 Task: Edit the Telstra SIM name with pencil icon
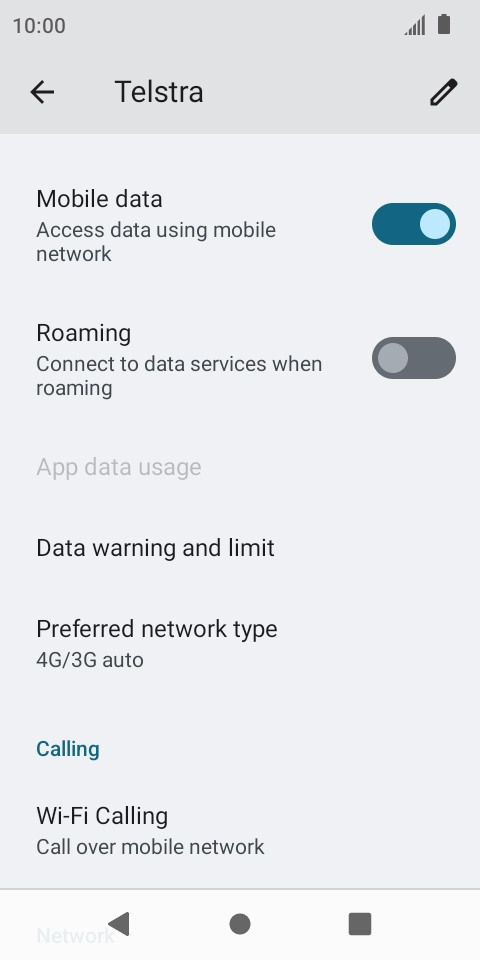[x=443, y=92]
